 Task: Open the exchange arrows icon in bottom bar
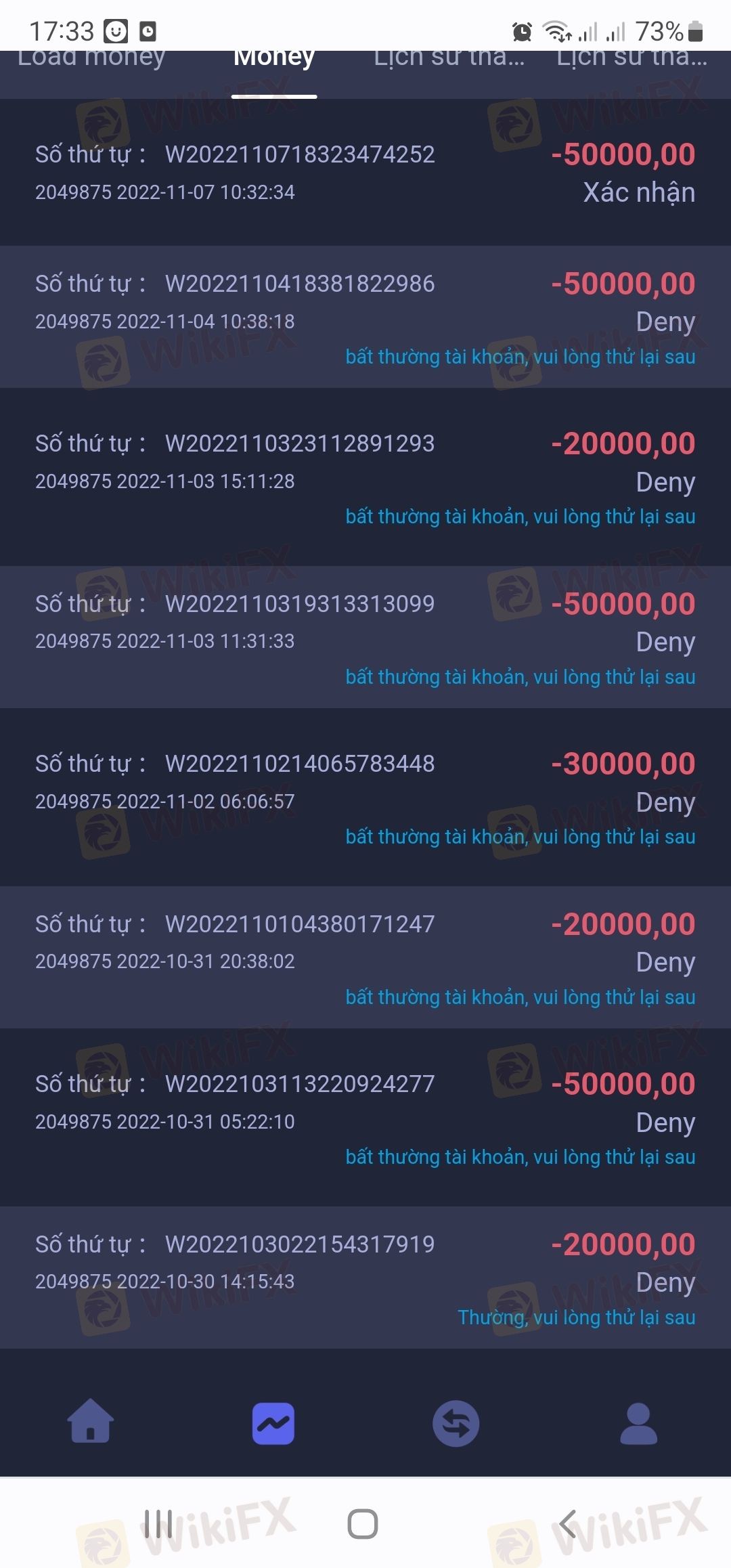(x=456, y=1423)
